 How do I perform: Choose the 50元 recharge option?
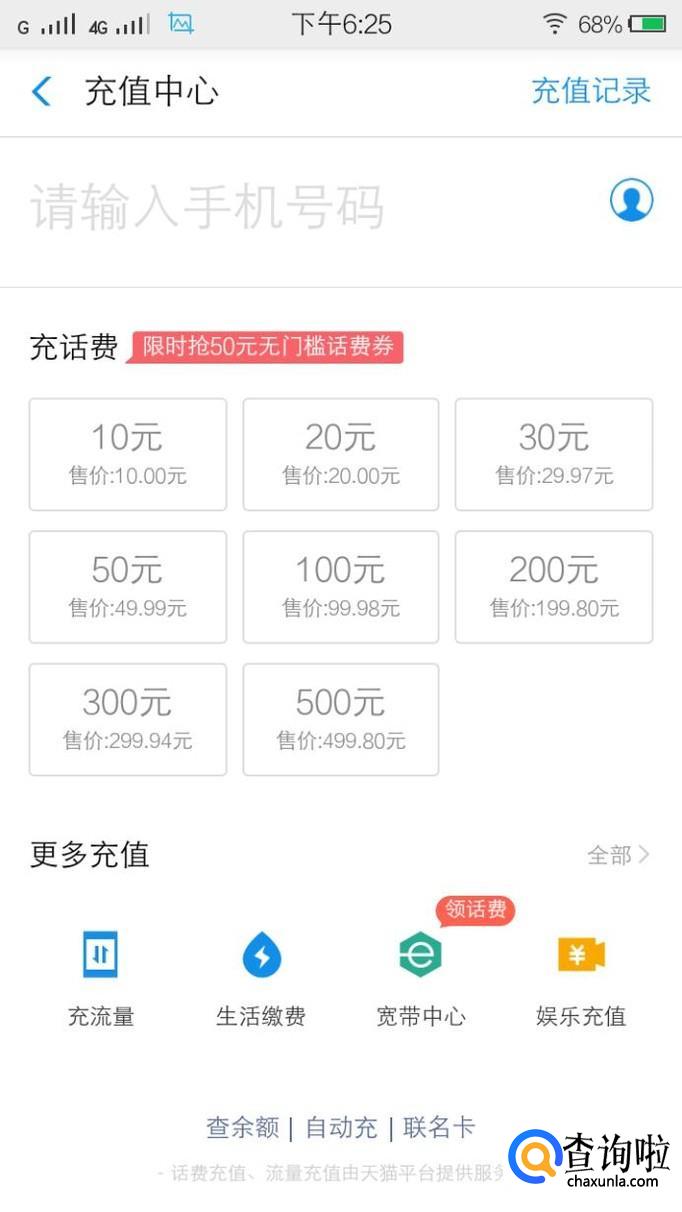(x=127, y=586)
